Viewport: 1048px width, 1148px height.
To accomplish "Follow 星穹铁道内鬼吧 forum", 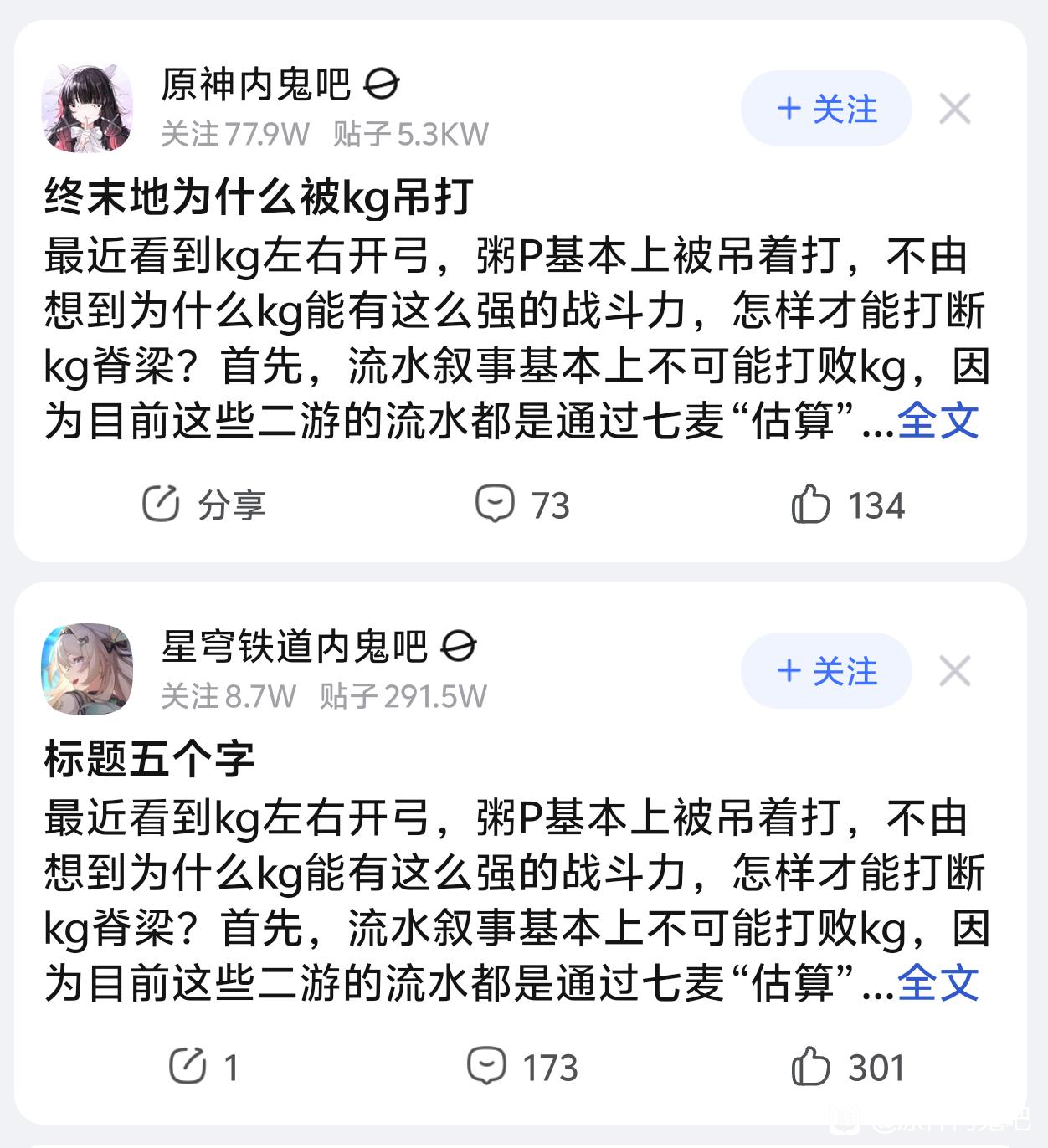I will tap(825, 671).
